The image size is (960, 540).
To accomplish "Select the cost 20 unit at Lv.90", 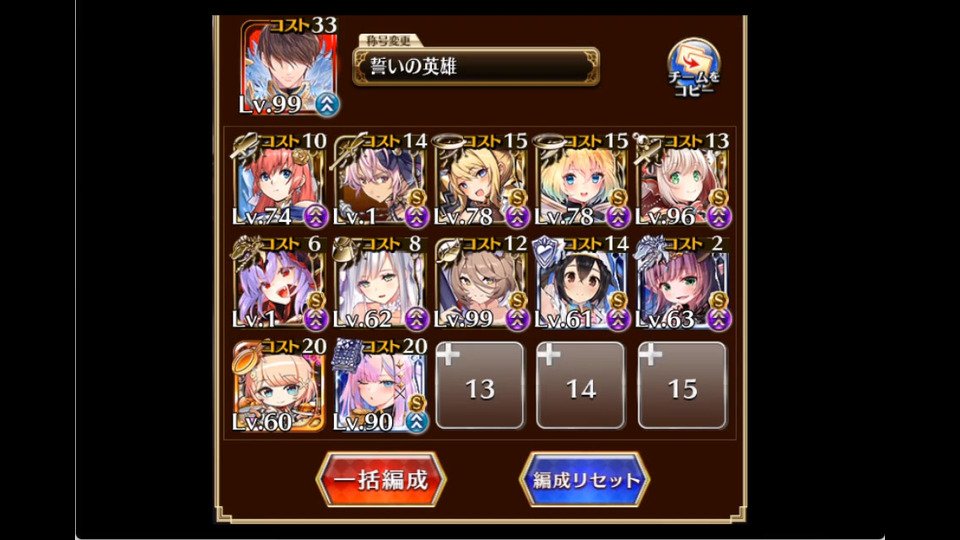I will pyautogui.click(x=380, y=386).
